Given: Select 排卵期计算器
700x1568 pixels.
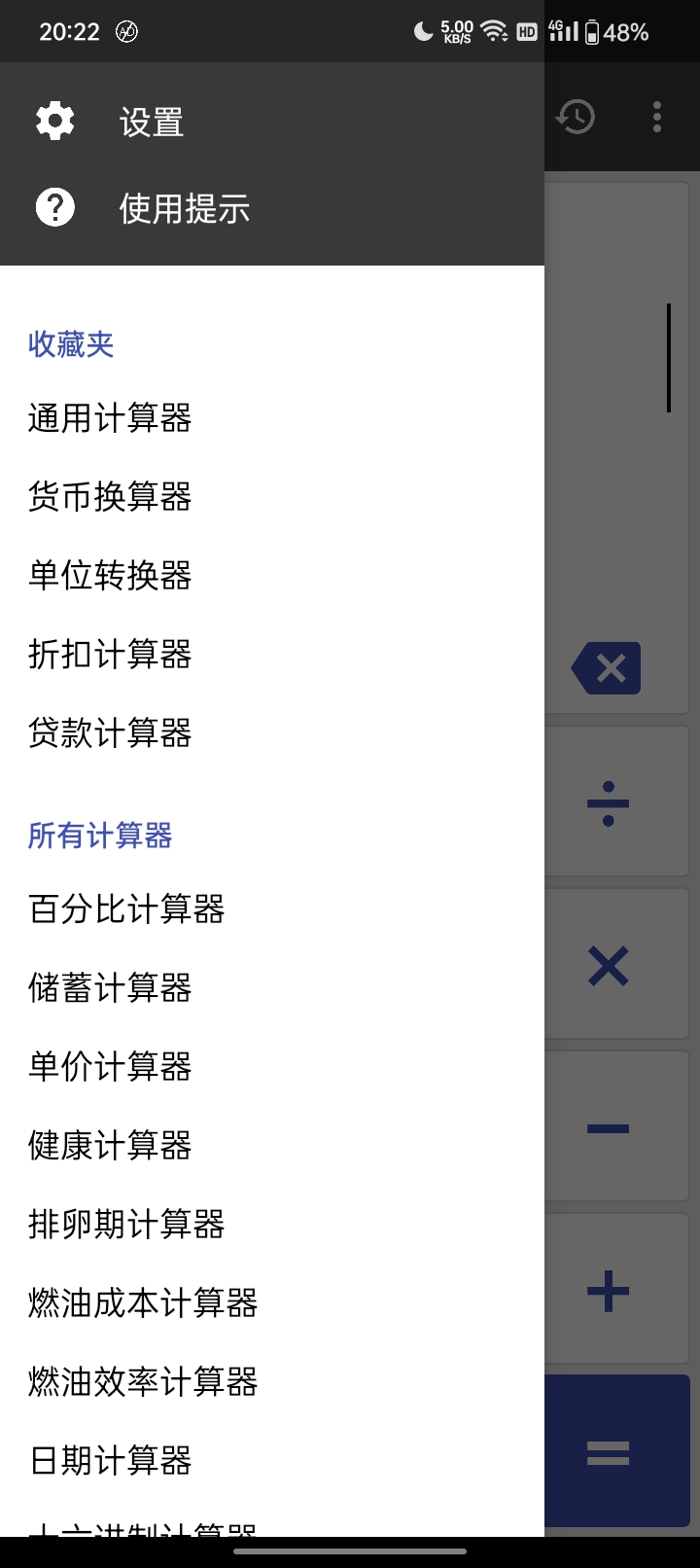Looking at the screenshot, I should tap(126, 1225).
